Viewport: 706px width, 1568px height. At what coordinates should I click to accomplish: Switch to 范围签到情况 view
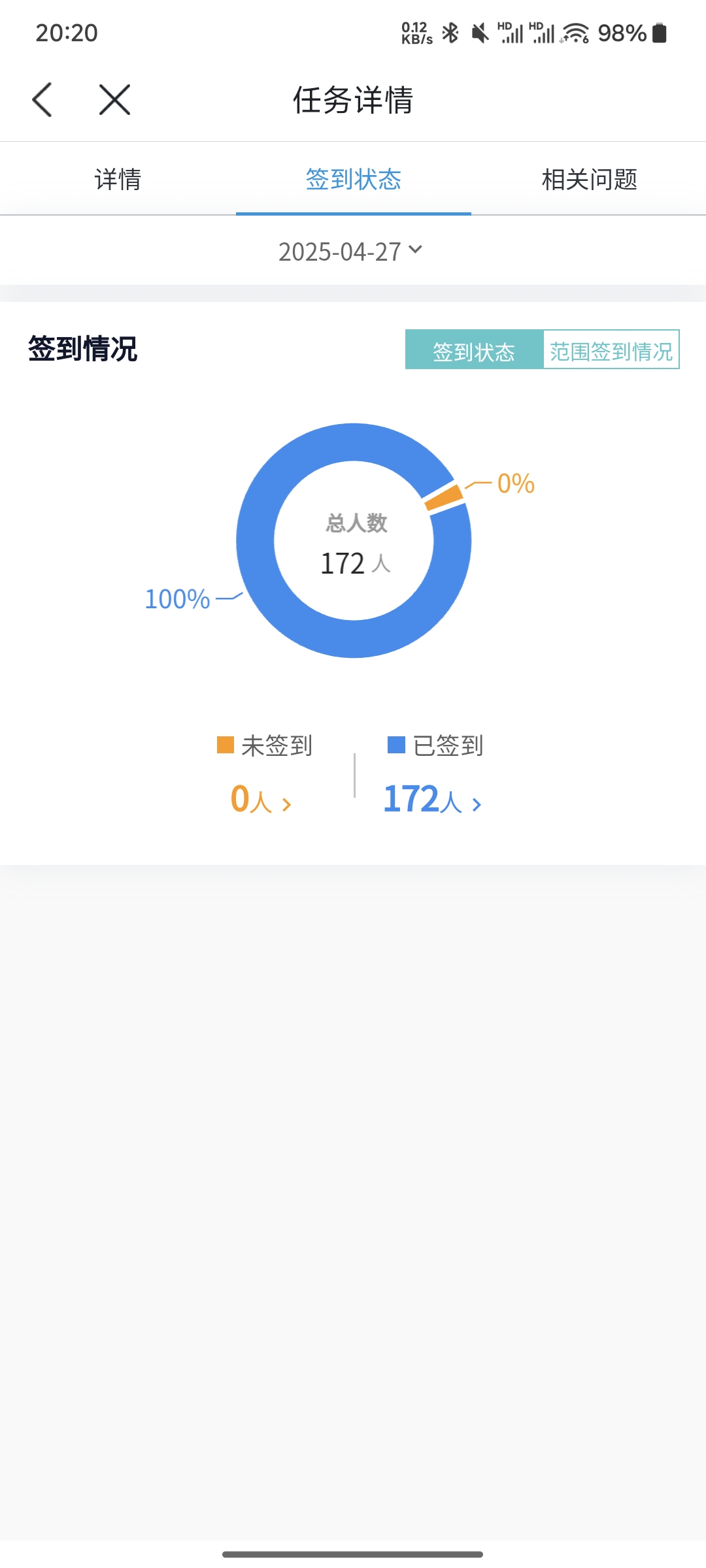click(611, 351)
